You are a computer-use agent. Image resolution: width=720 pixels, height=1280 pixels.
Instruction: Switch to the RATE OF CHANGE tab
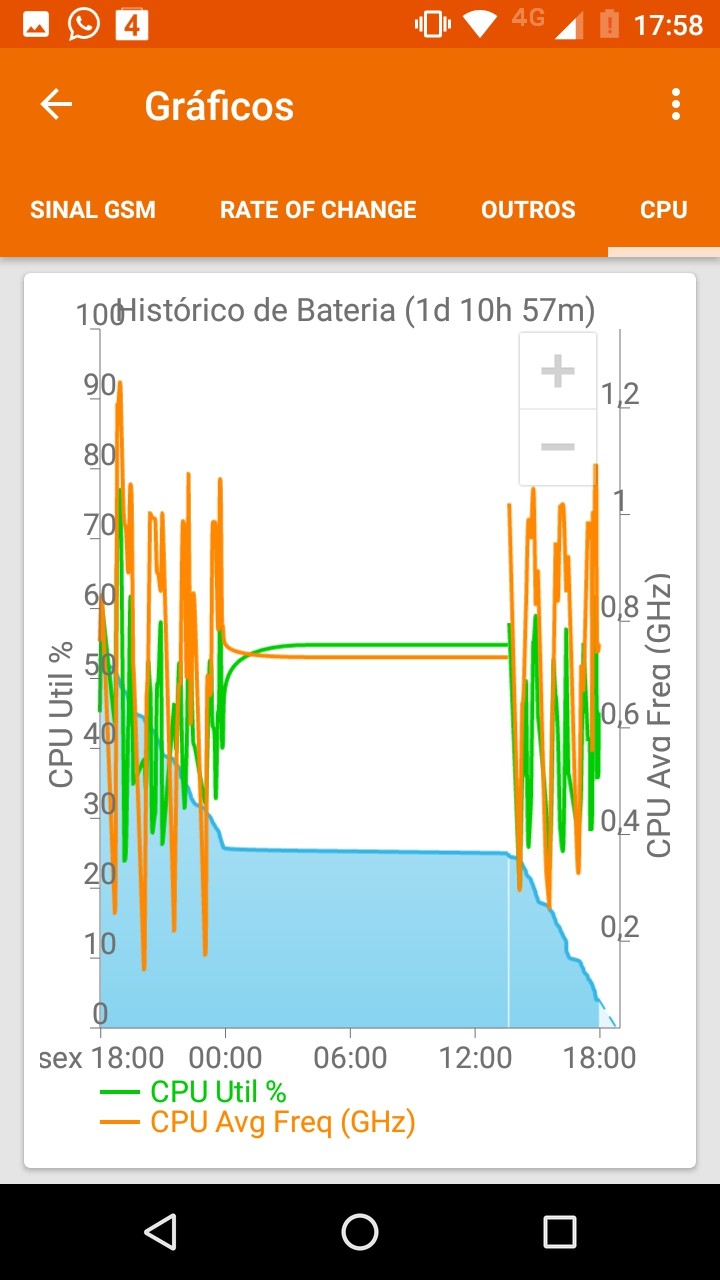coord(318,210)
